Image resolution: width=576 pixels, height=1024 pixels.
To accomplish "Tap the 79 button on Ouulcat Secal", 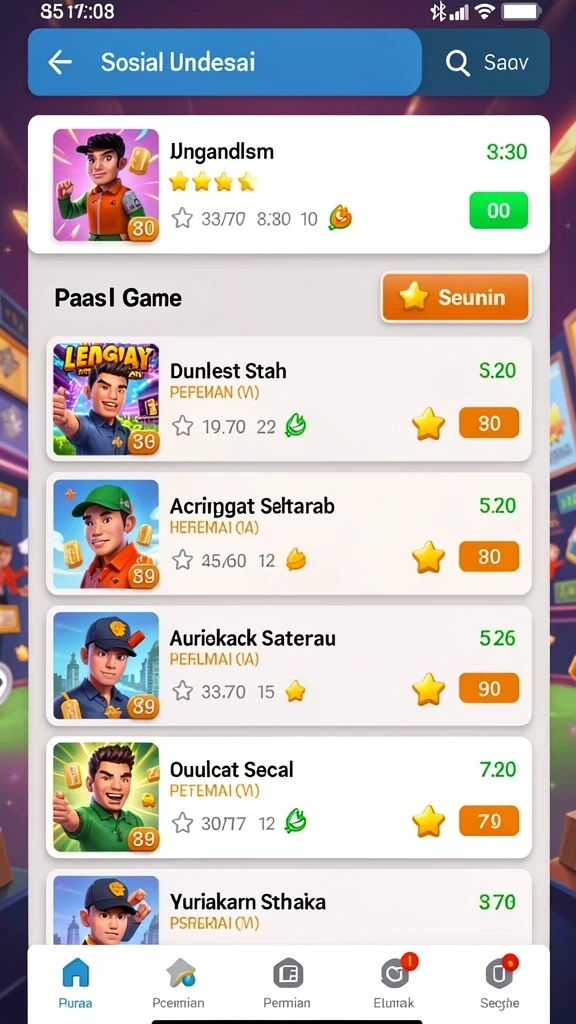I will click(x=489, y=821).
